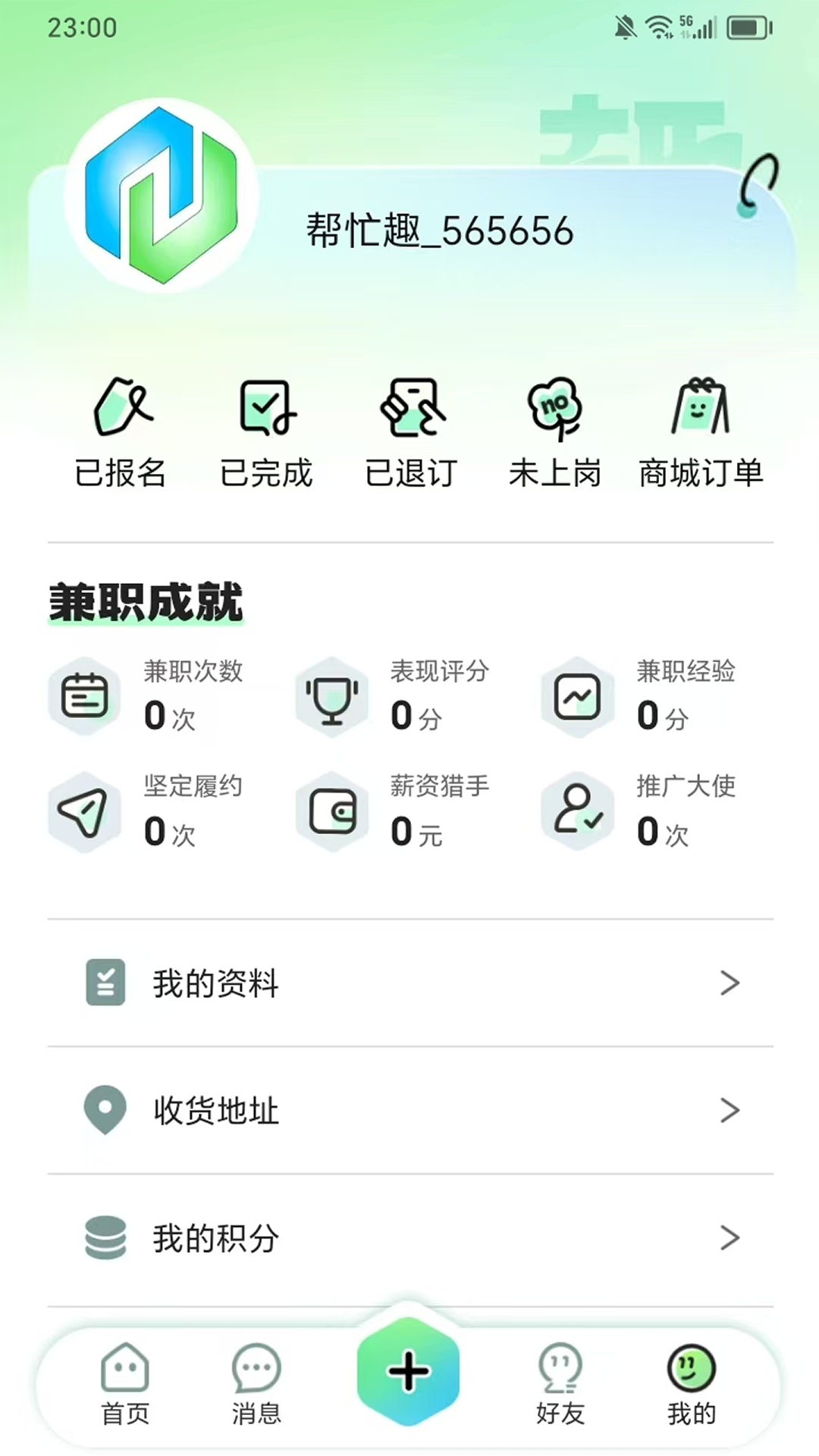Tap the center plus publish button
Image resolution: width=819 pixels, height=1456 pixels.
click(408, 1369)
